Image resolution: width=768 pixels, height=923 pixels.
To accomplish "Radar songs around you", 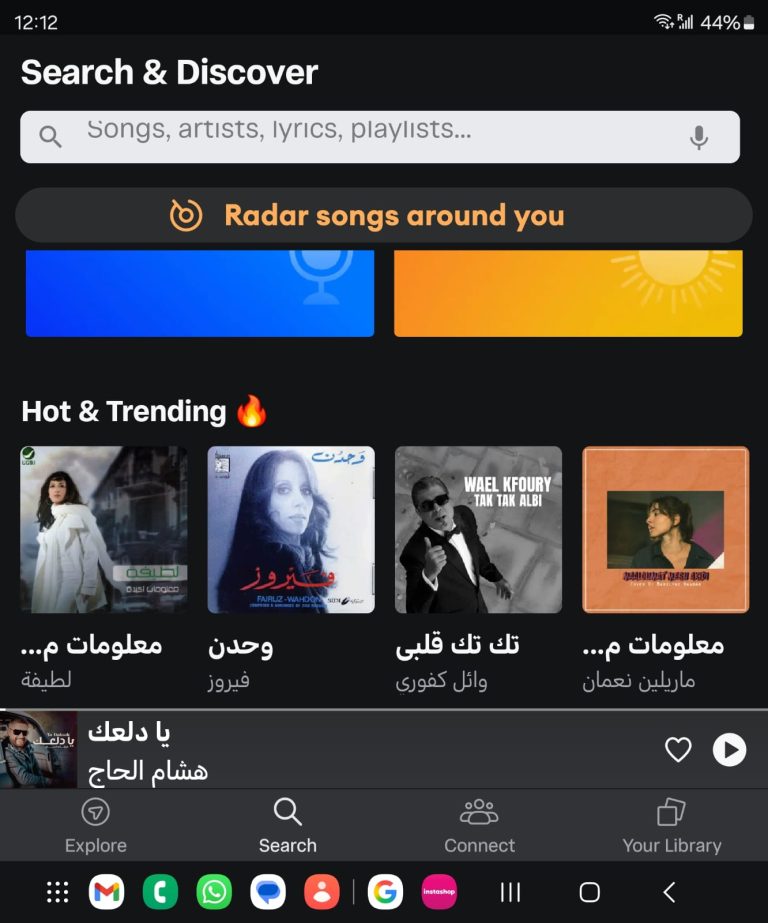I will point(384,215).
